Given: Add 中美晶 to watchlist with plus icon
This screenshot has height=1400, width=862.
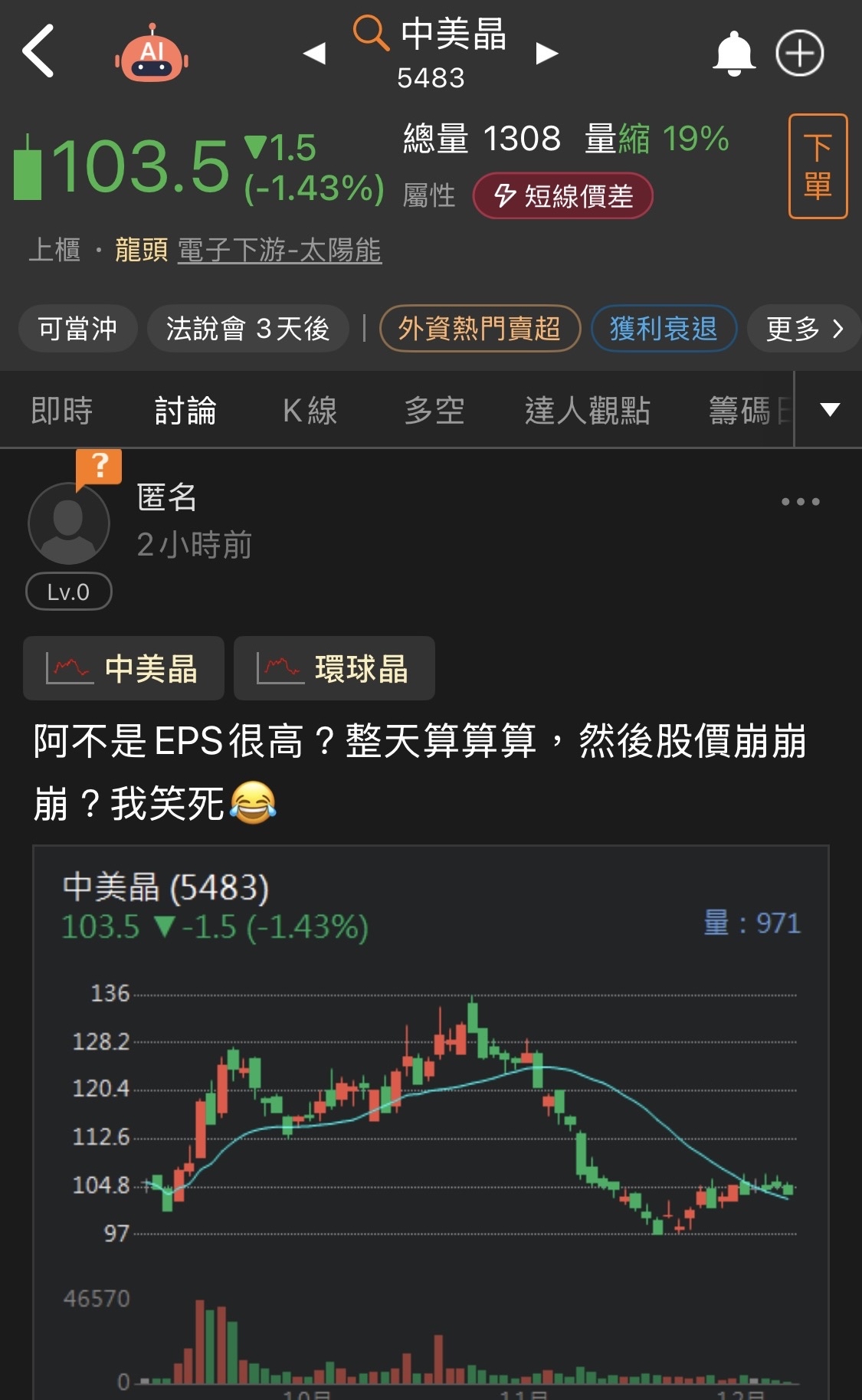Looking at the screenshot, I should (799, 53).
